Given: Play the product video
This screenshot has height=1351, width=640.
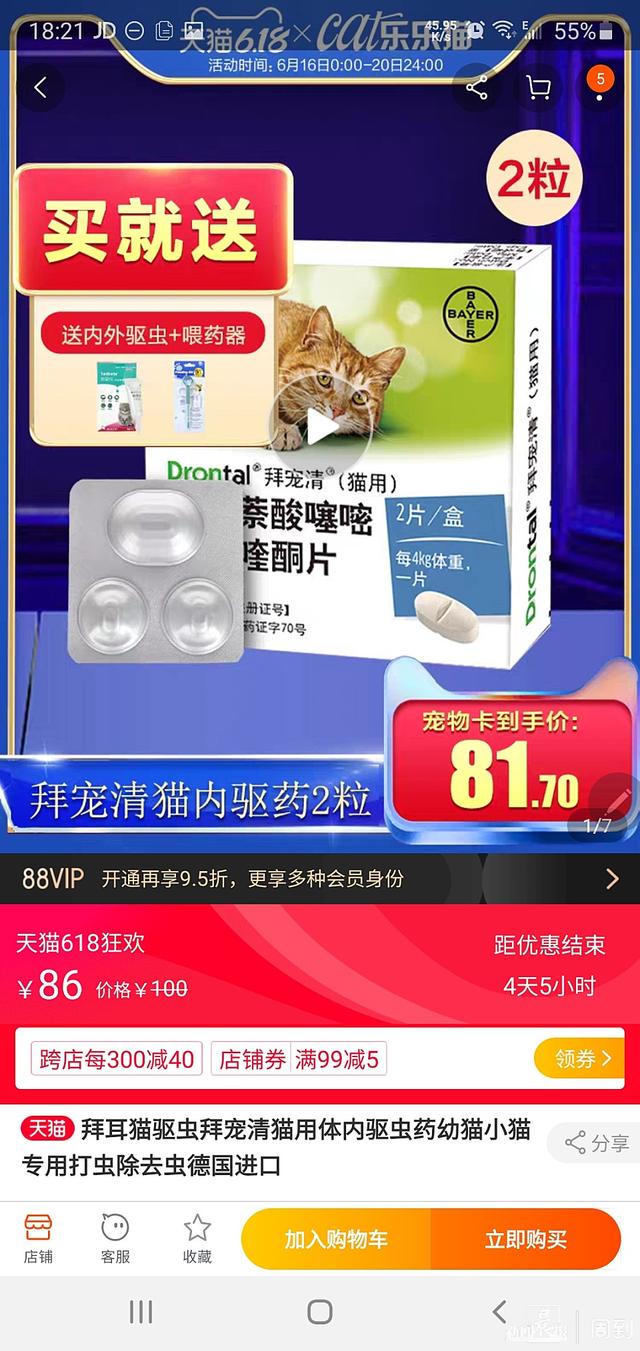Looking at the screenshot, I should pos(321,428).
